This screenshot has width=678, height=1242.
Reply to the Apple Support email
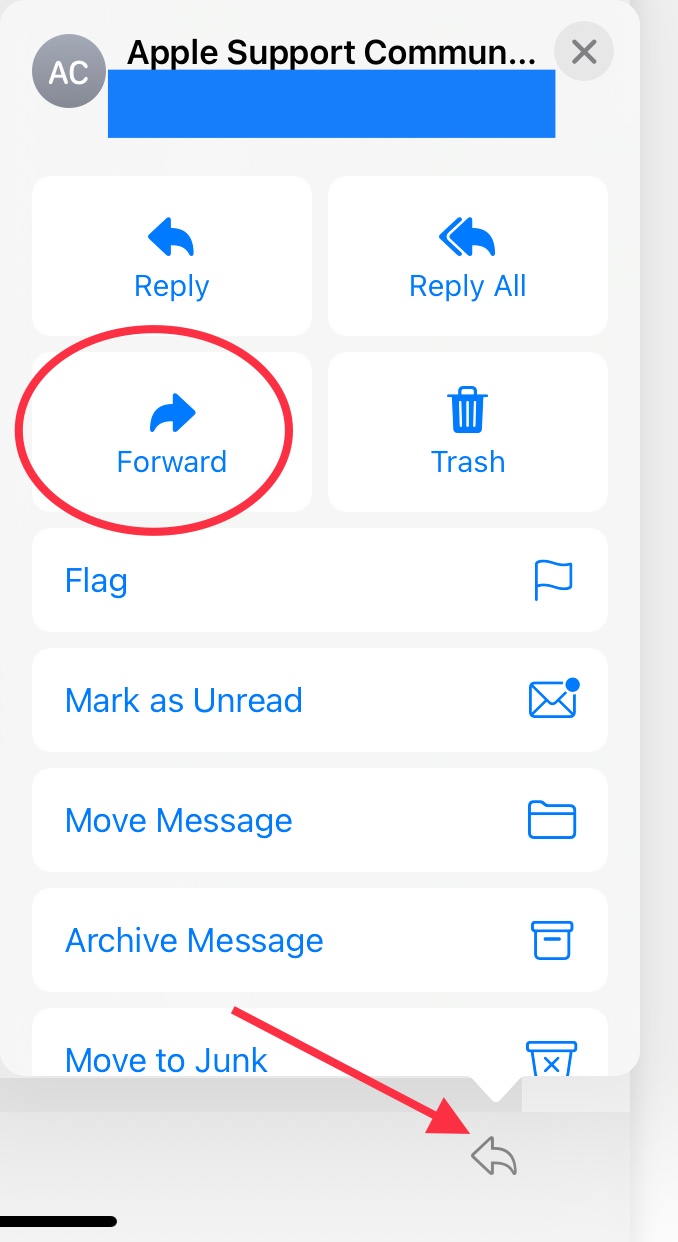(171, 256)
